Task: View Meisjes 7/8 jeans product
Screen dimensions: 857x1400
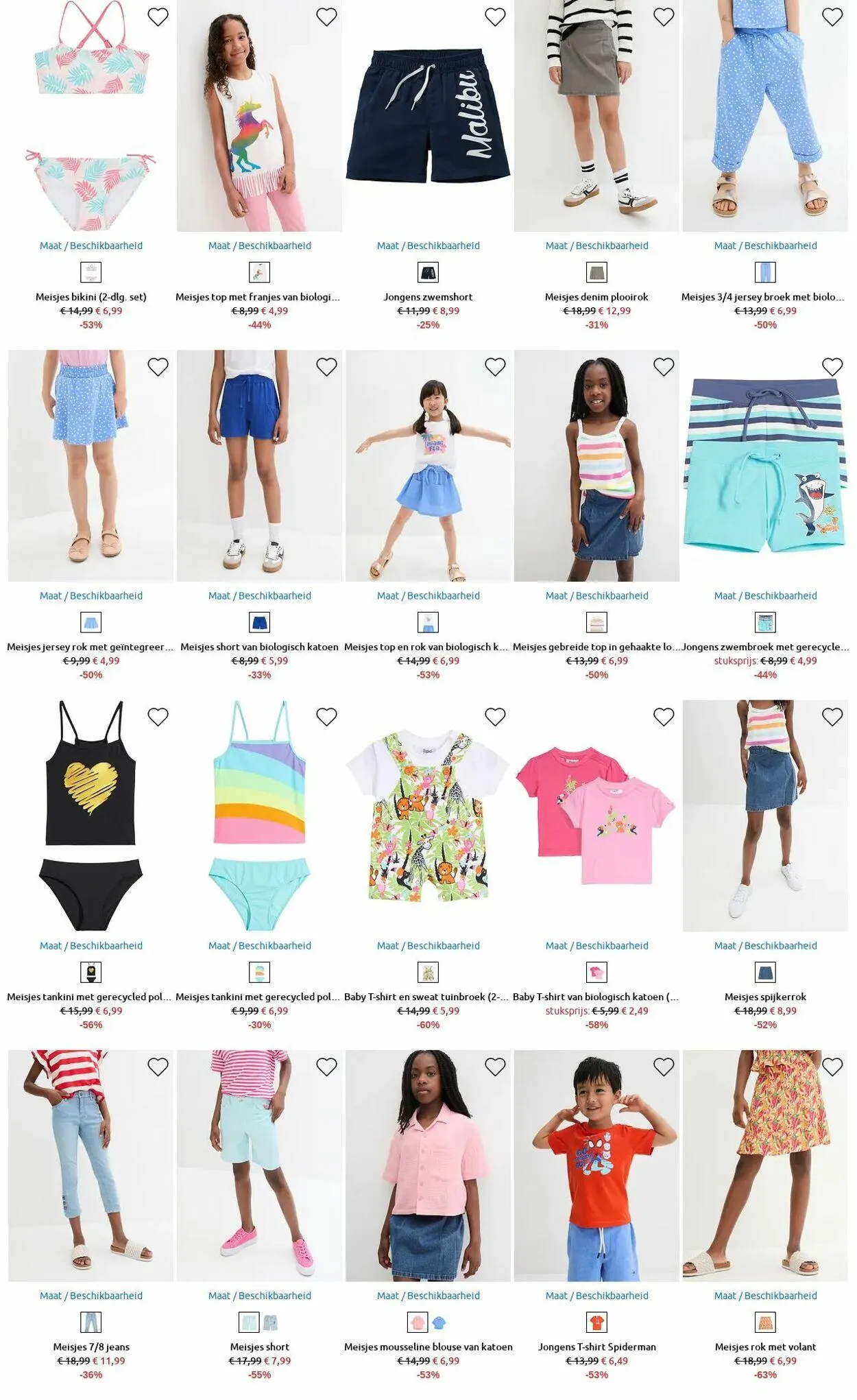Action: [x=91, y=1346]
